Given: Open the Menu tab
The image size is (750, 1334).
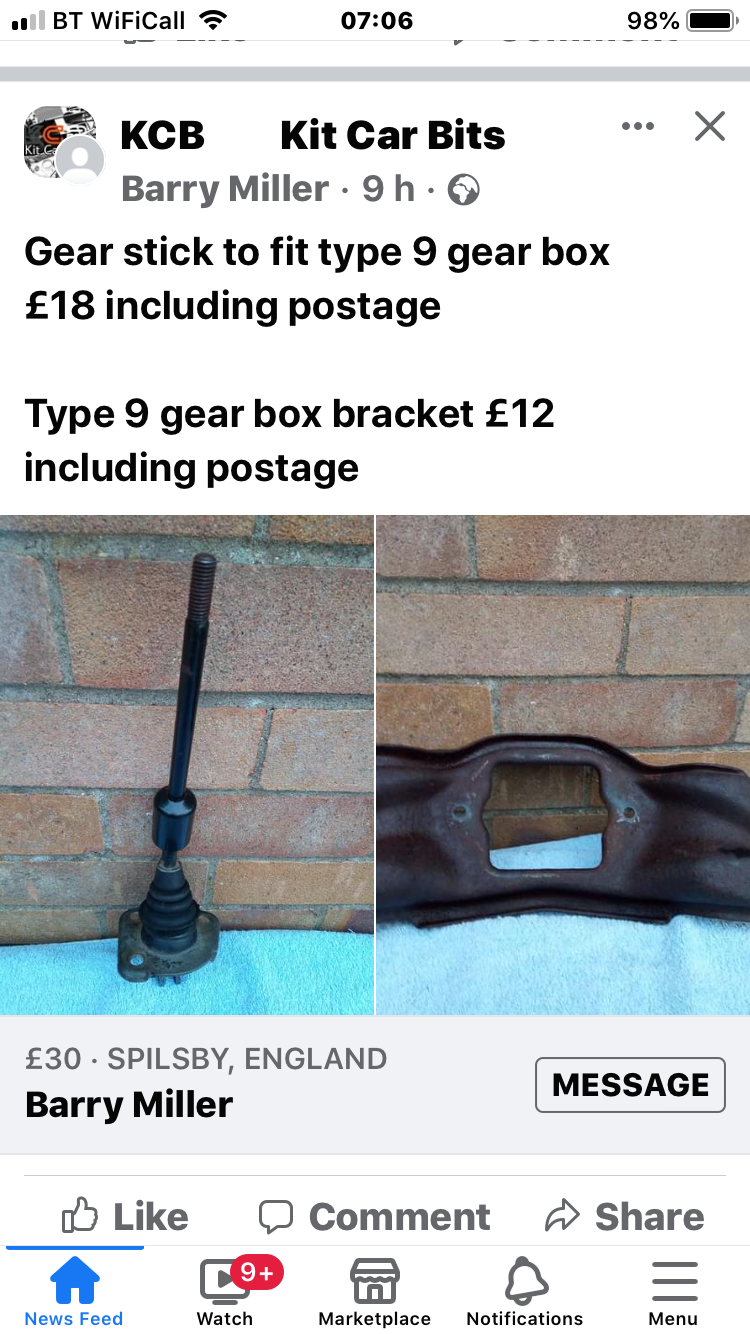Looking at the screenshot, I should pos(674,1292).
